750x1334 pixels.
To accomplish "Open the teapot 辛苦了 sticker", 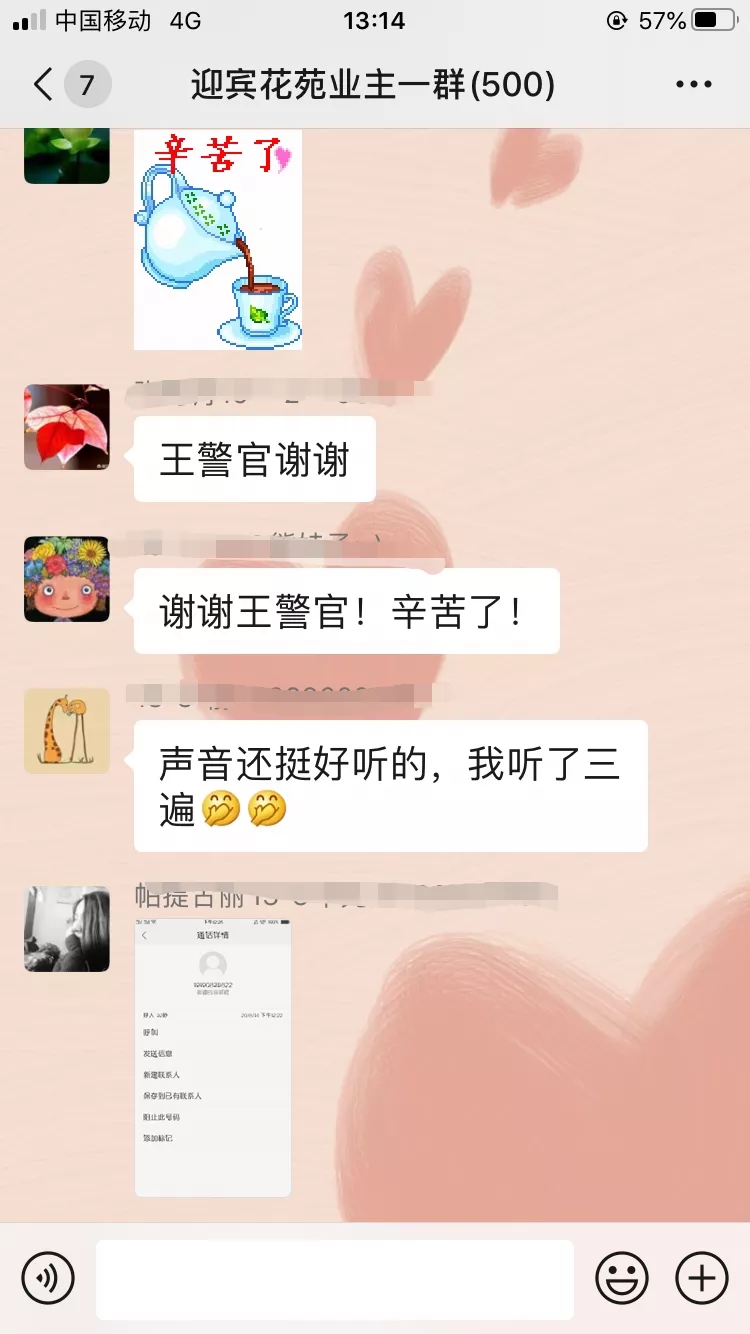I will pos(217,240).
